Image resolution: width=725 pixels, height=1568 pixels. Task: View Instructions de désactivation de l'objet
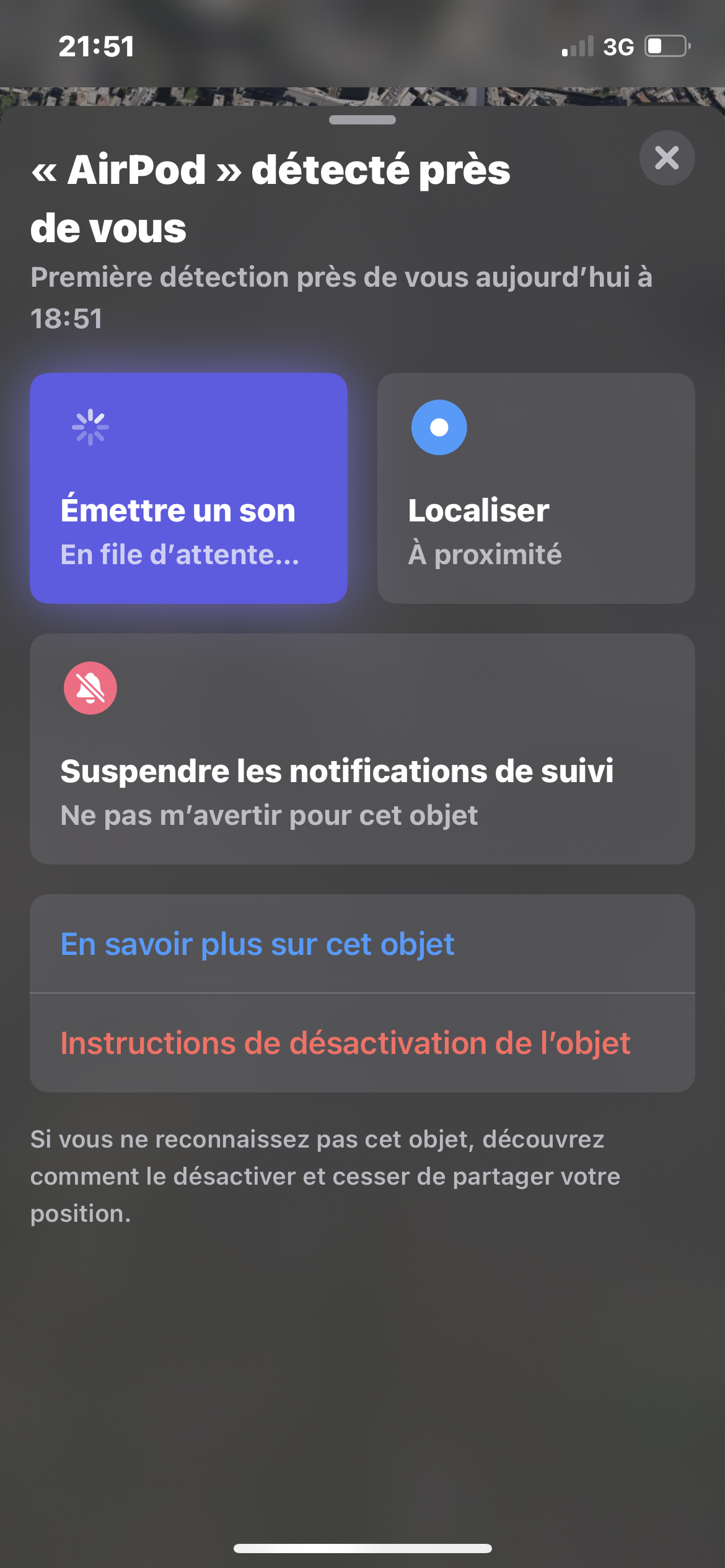coord(362,1043)
